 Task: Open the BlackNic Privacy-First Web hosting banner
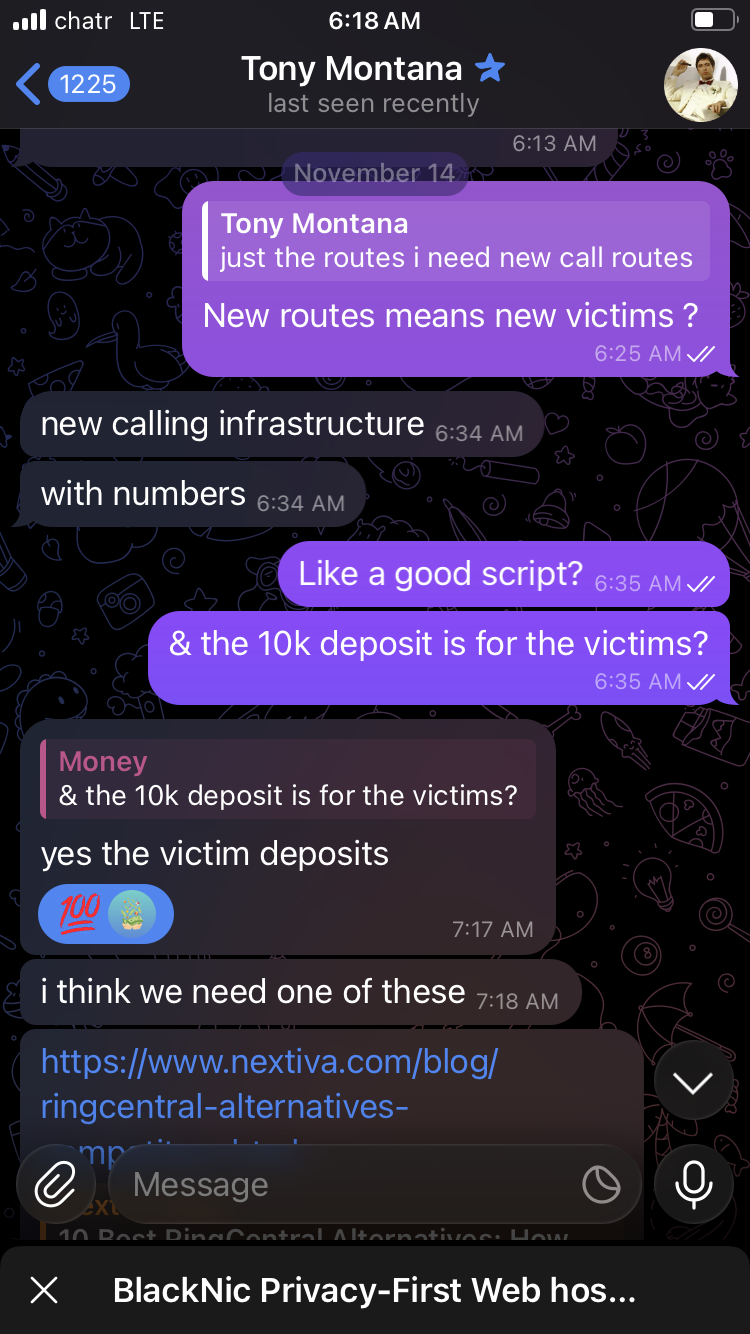pos(374,1290)
